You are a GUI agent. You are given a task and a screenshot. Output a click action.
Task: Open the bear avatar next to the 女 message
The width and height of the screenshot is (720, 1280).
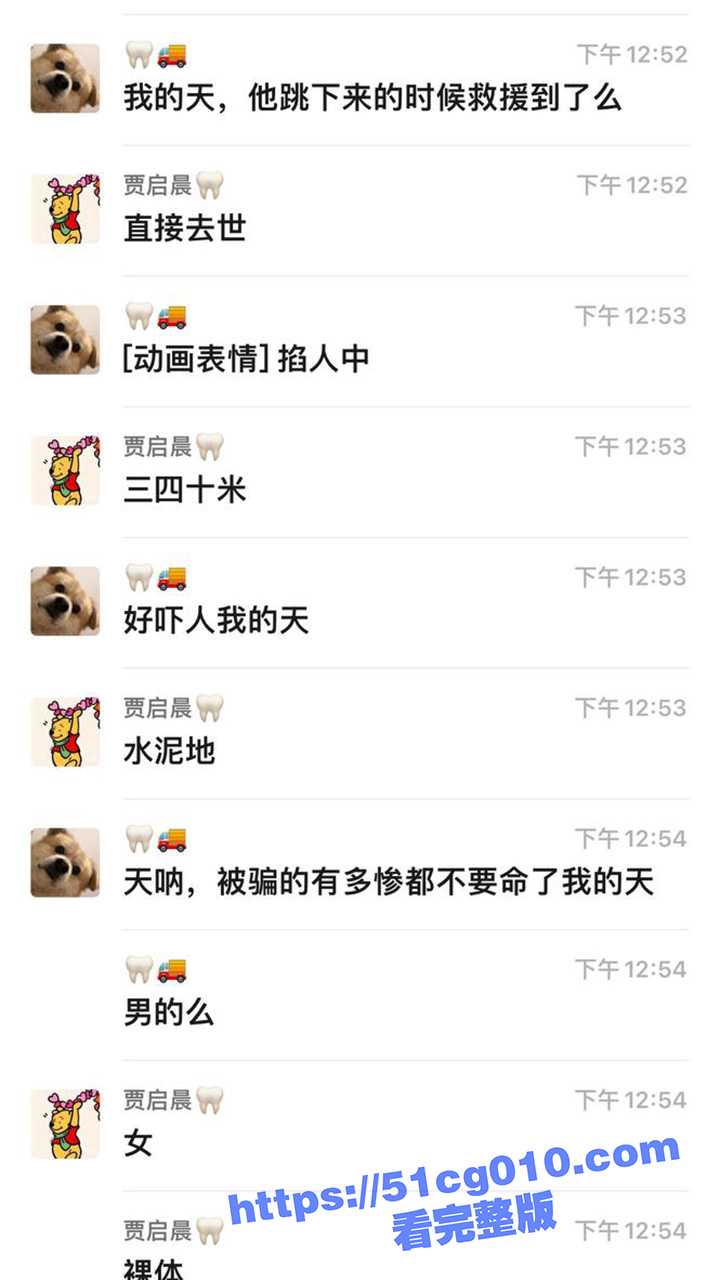click(65, 1120)
